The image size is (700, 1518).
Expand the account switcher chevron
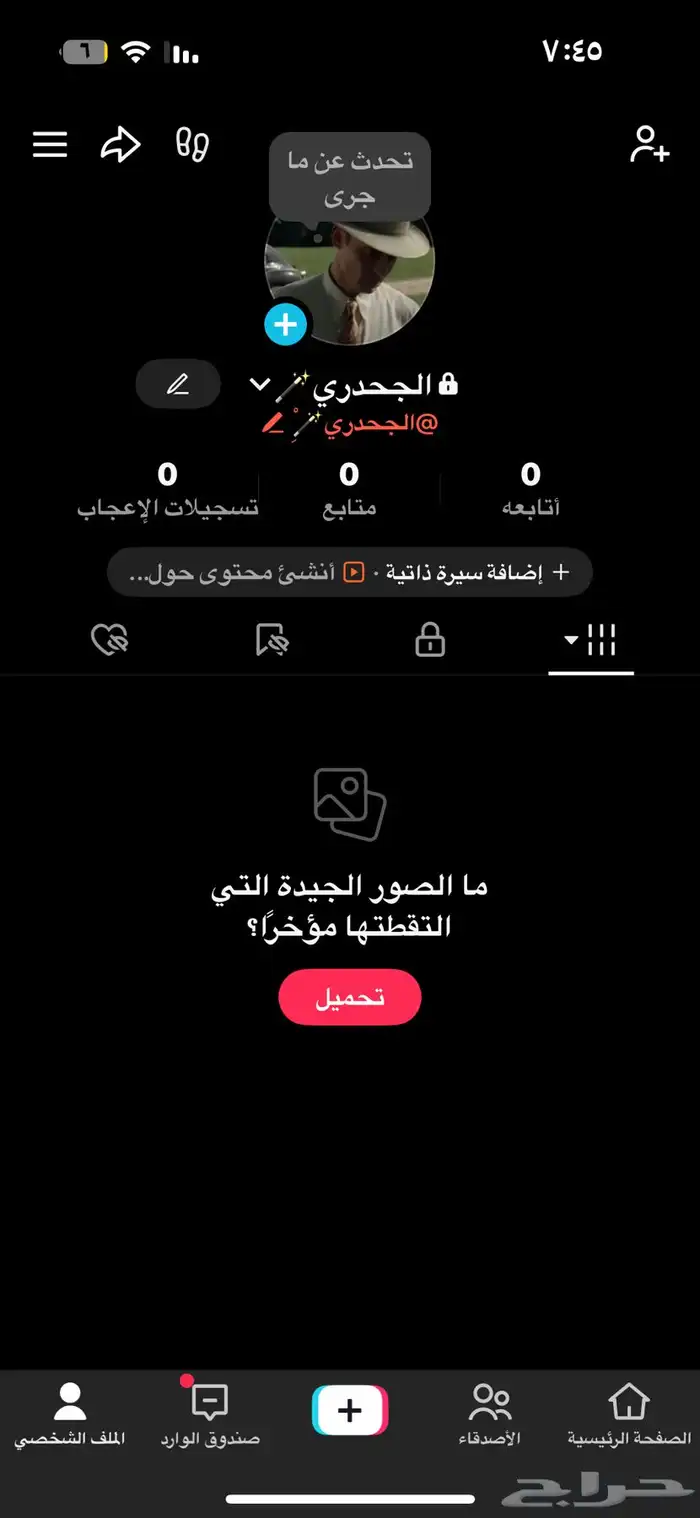(260, 384)
